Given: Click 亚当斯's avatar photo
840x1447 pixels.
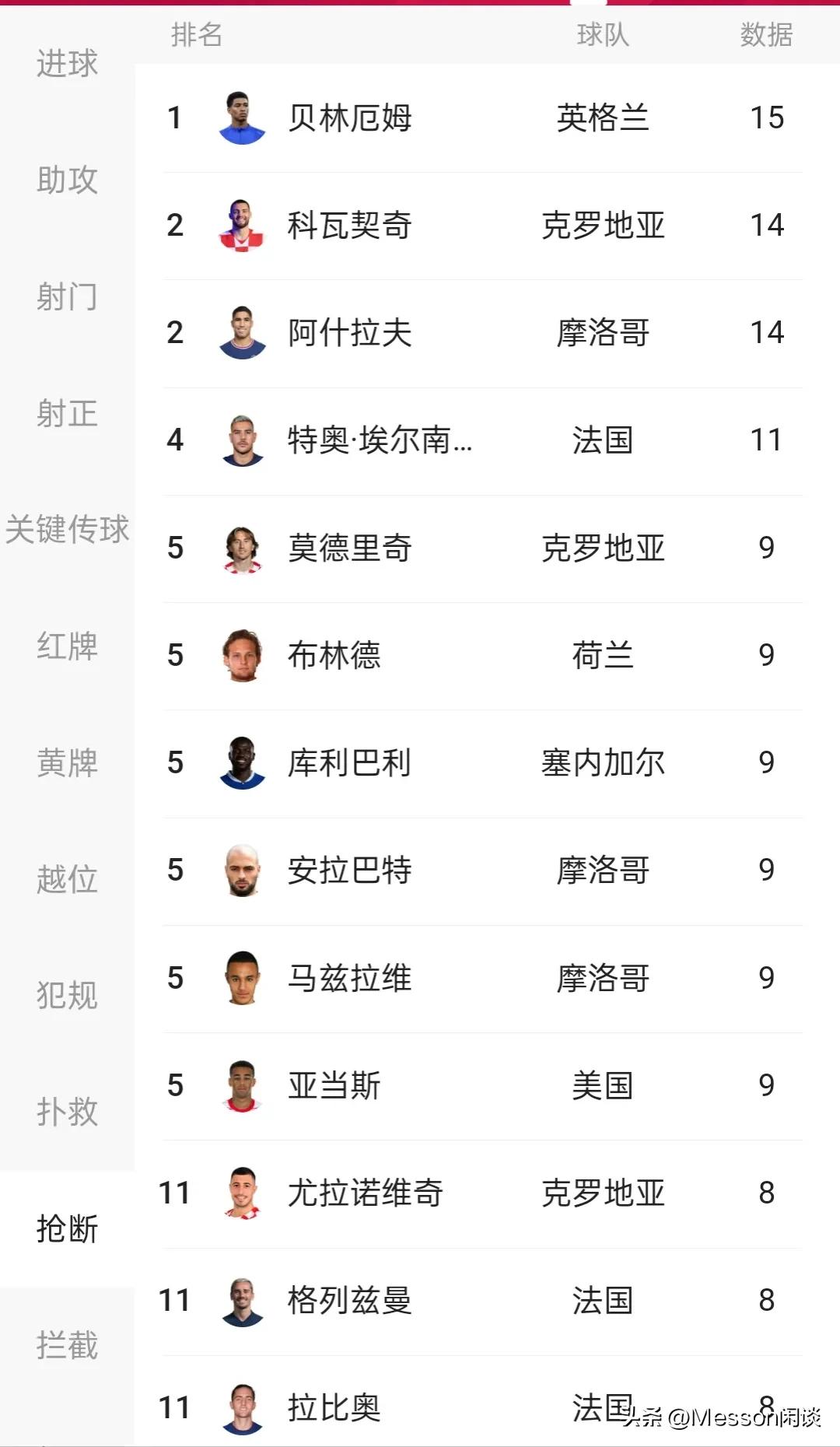Looking at the screenshot, I should [x=241, y=1084].
